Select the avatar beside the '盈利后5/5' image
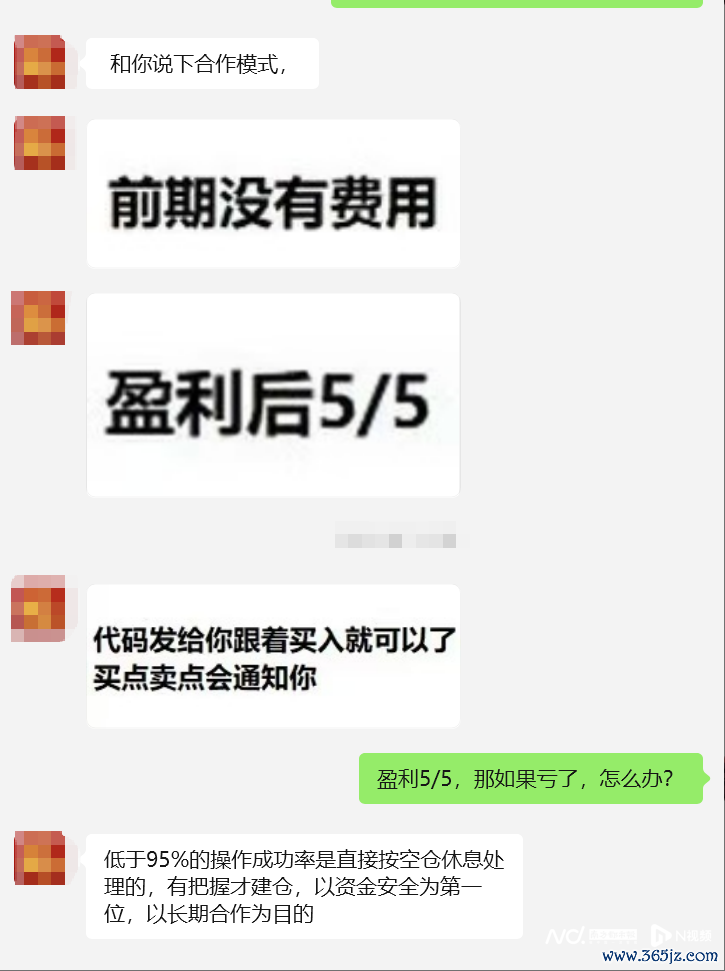Screen dimensions: 725x971 click(x=38, y=317)
